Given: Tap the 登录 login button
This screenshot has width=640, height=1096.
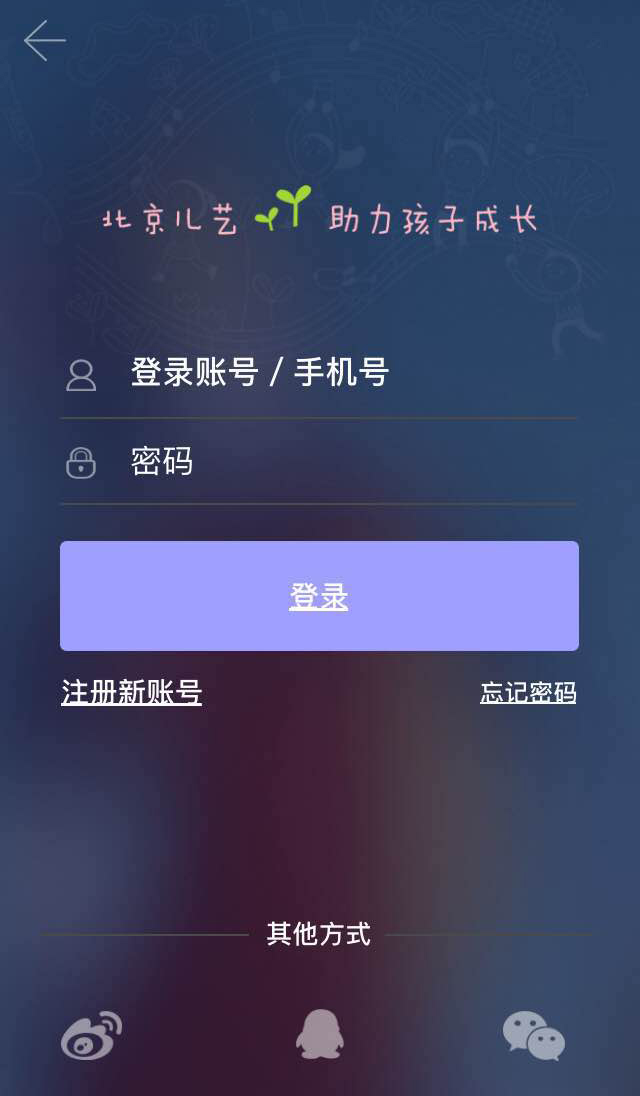Looking at the screenshot, I should pos(319,596).
